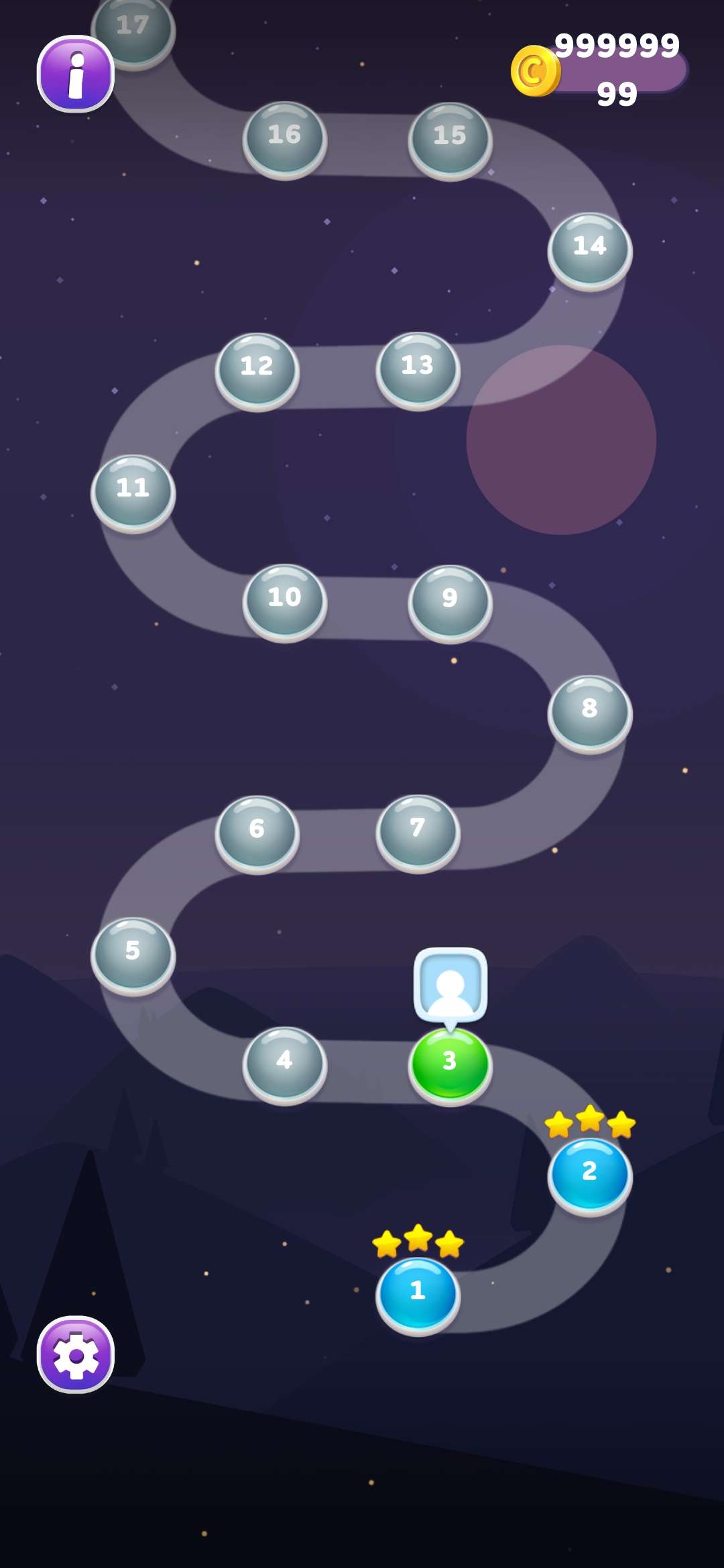Play the green level 3 bubble
Viewport: 724px width, 1568px height.
click(450, 1063)
